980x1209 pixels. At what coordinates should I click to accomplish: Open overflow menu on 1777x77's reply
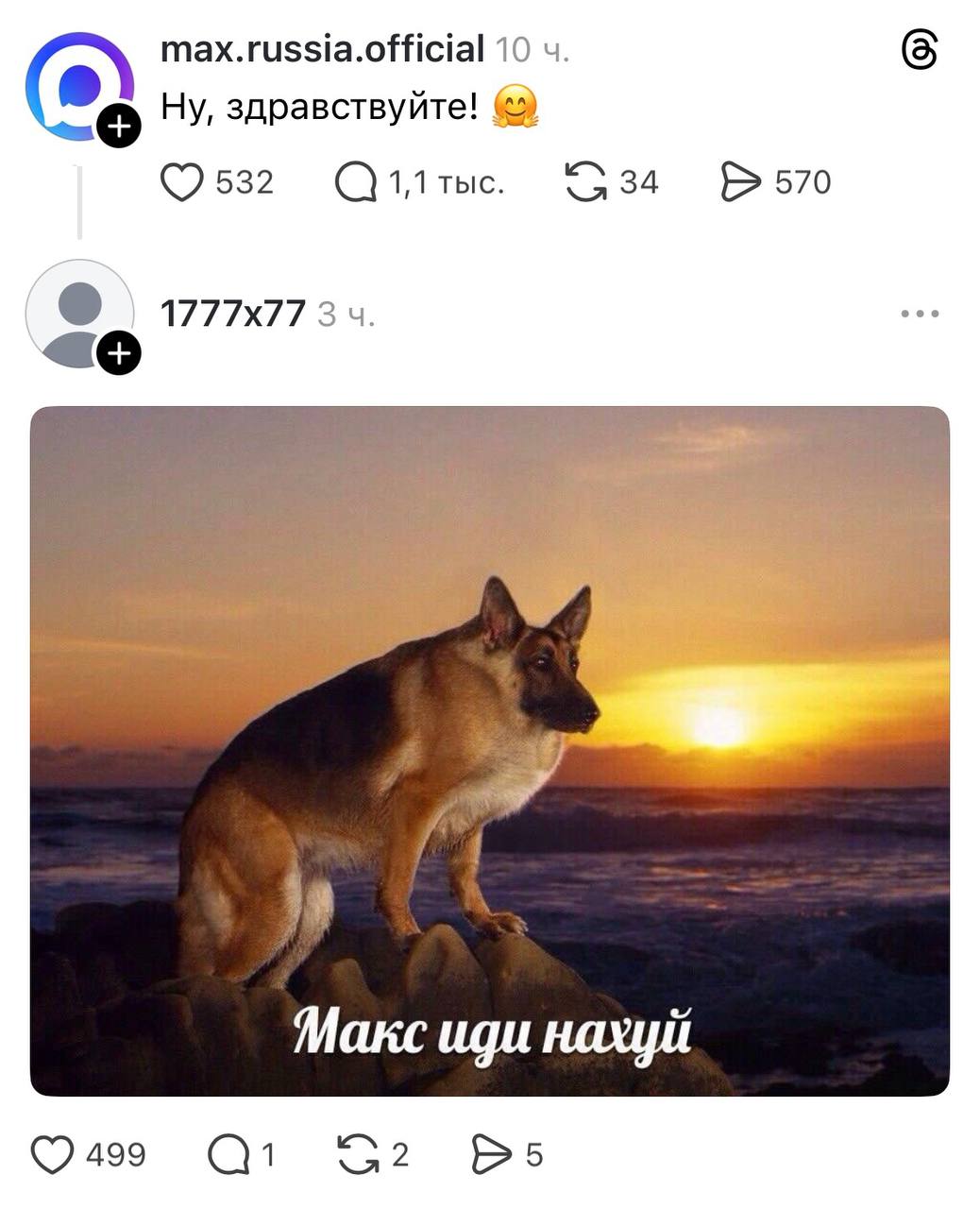click(920, 314)
